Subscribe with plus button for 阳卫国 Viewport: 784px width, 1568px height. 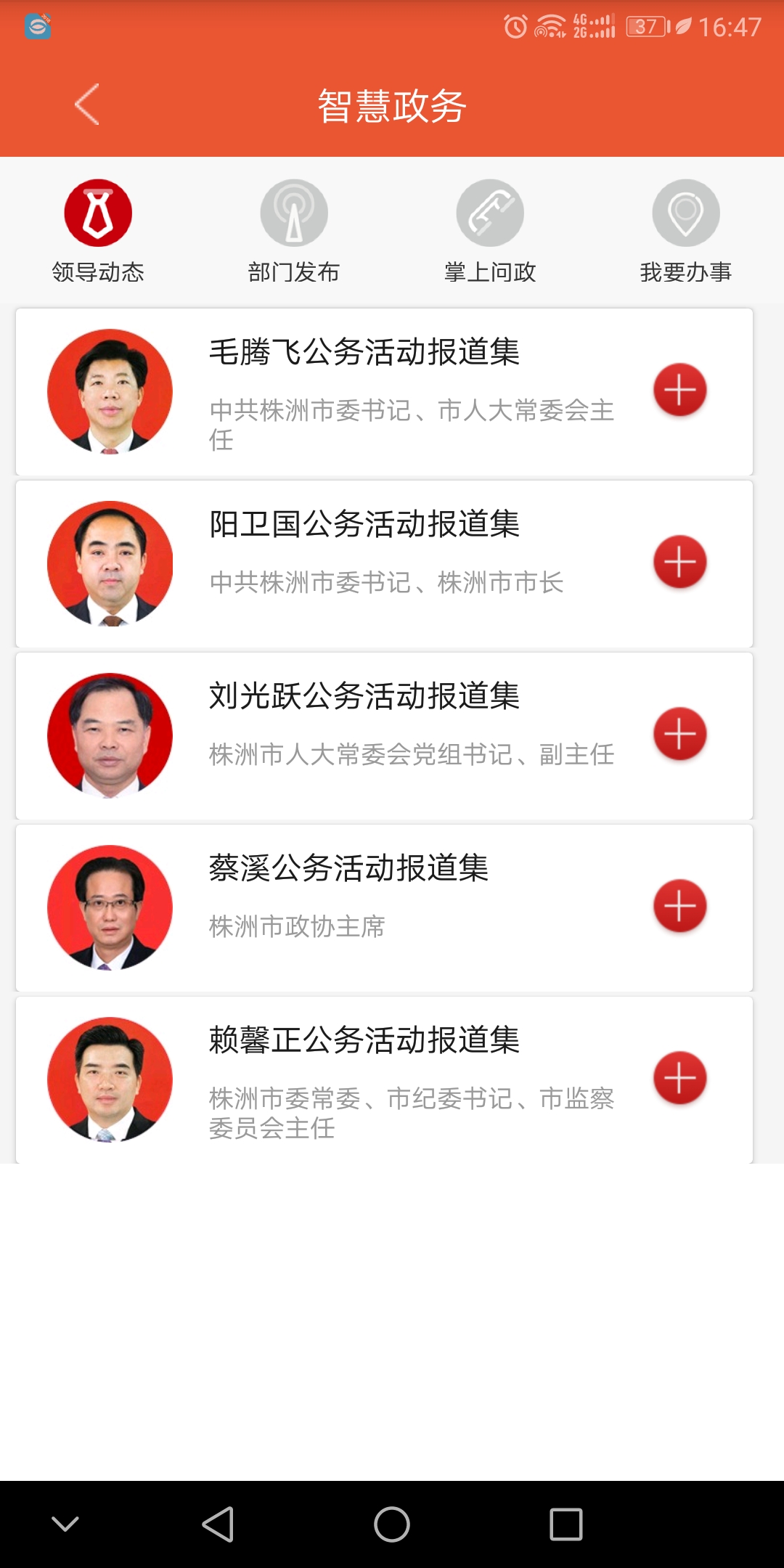(x=679, y=563)
